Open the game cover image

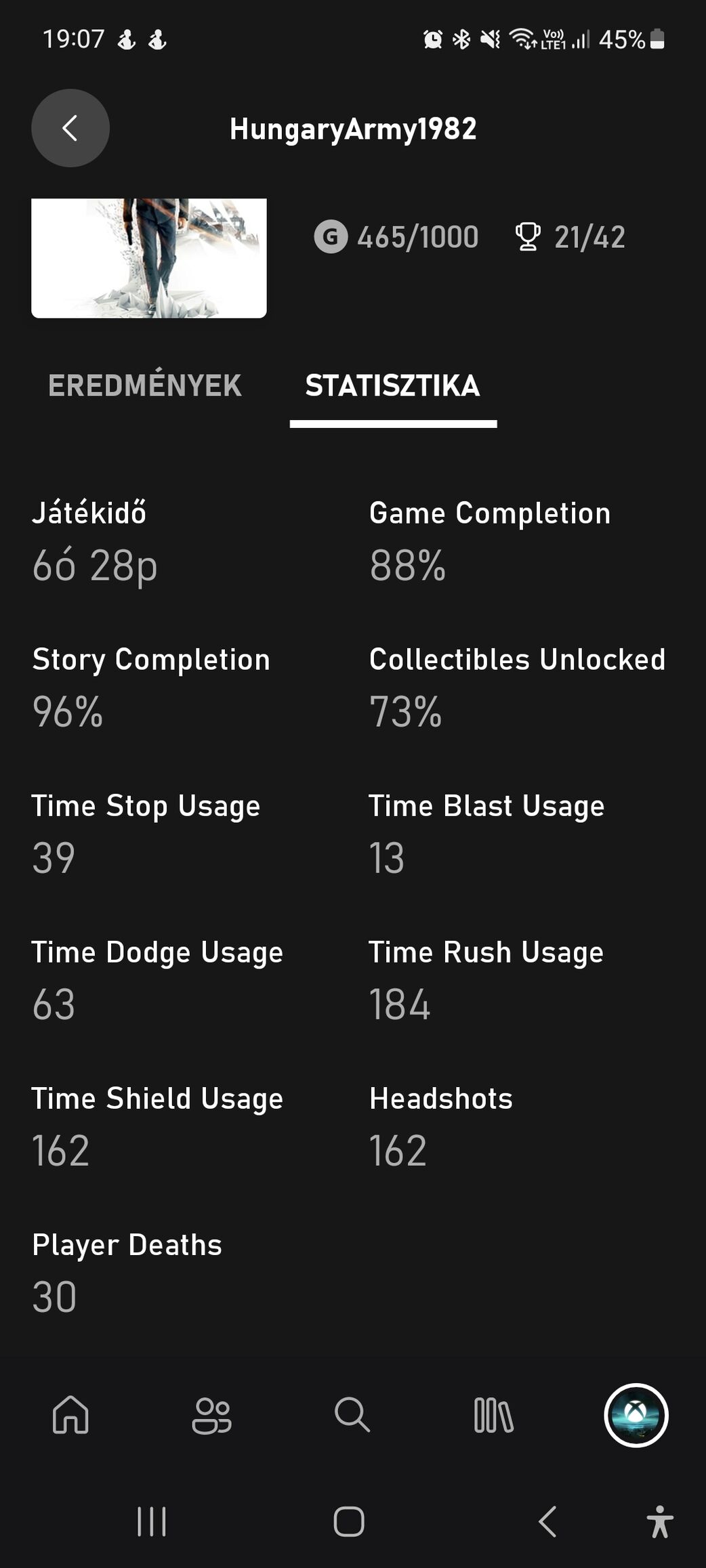click(149, 258)
